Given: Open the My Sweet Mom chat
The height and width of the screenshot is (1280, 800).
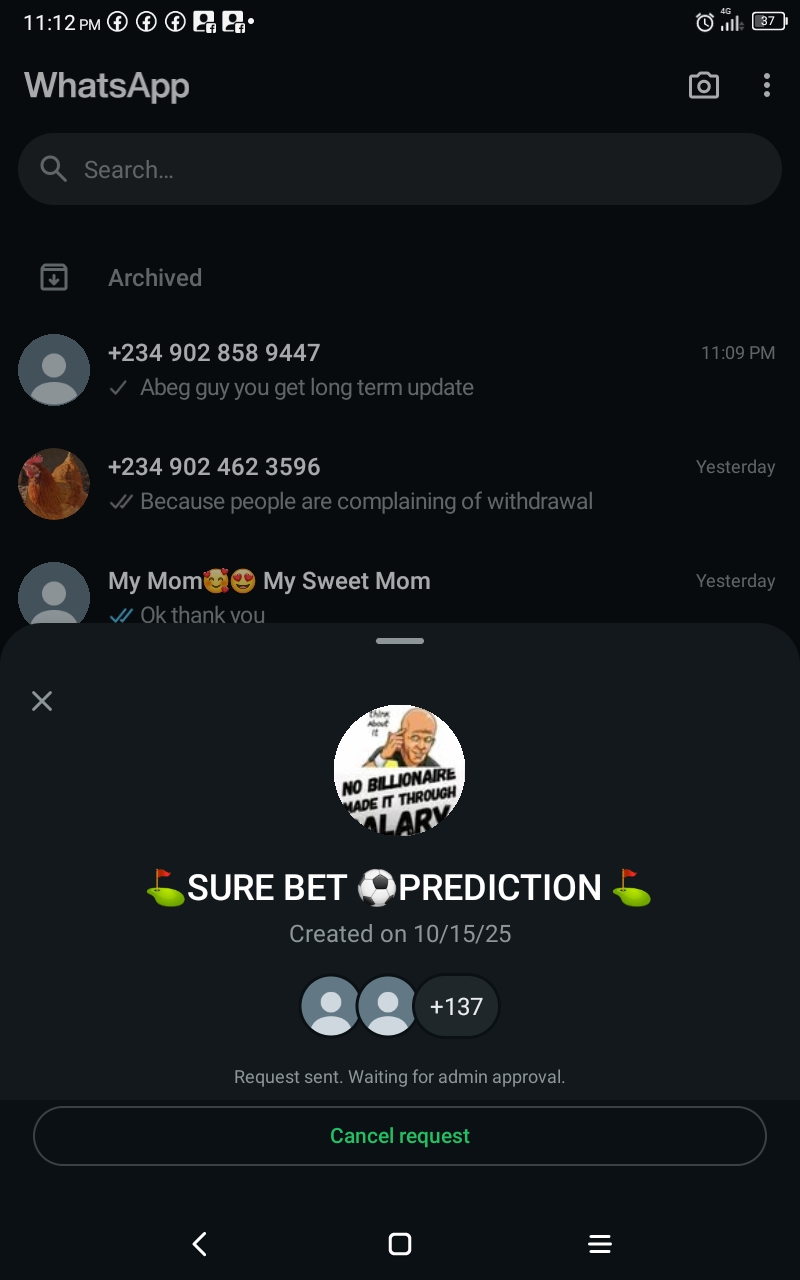Looking at the screenshot, I should tap(400, 592).
